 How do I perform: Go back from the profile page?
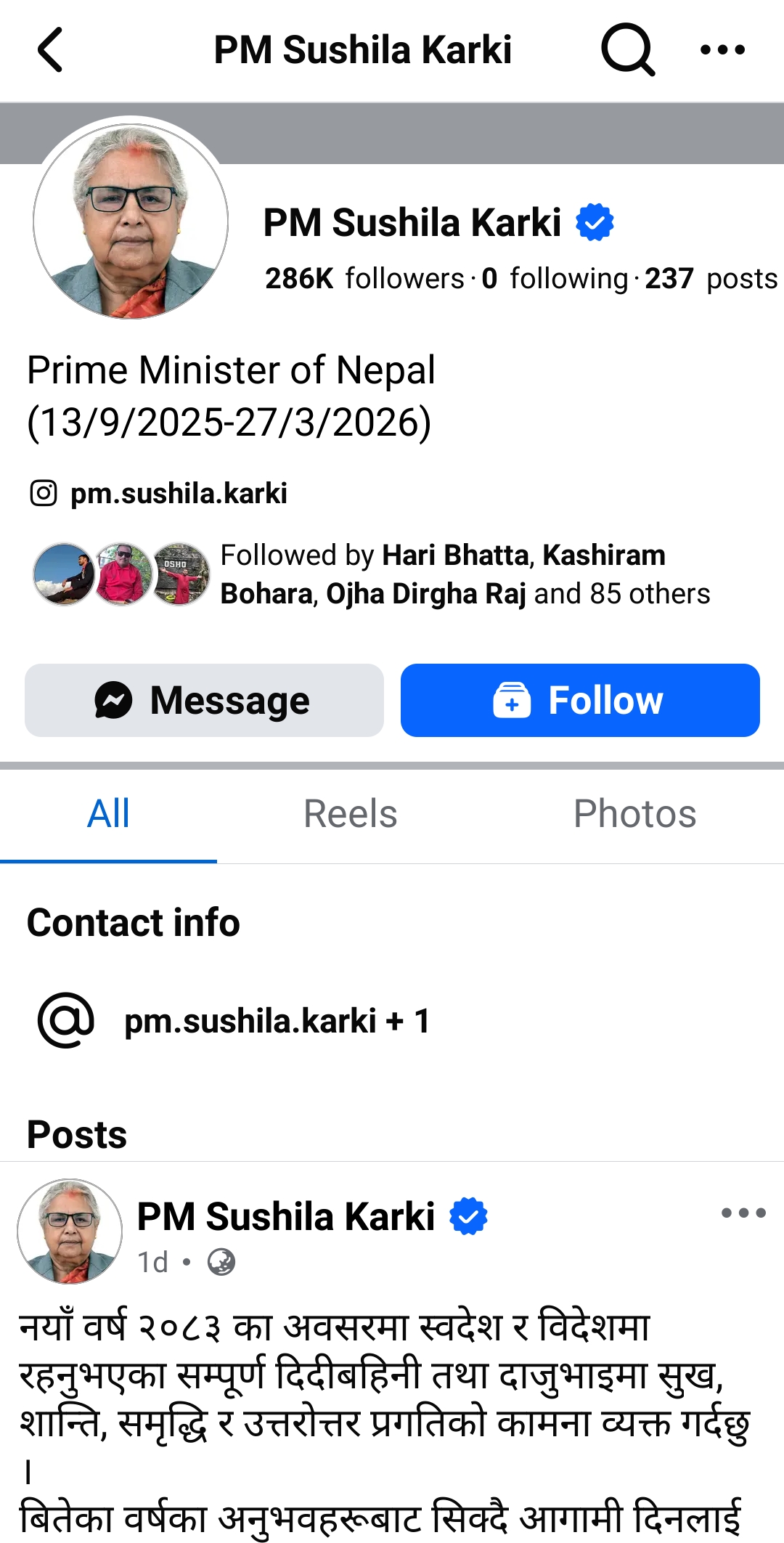point(49,49)
